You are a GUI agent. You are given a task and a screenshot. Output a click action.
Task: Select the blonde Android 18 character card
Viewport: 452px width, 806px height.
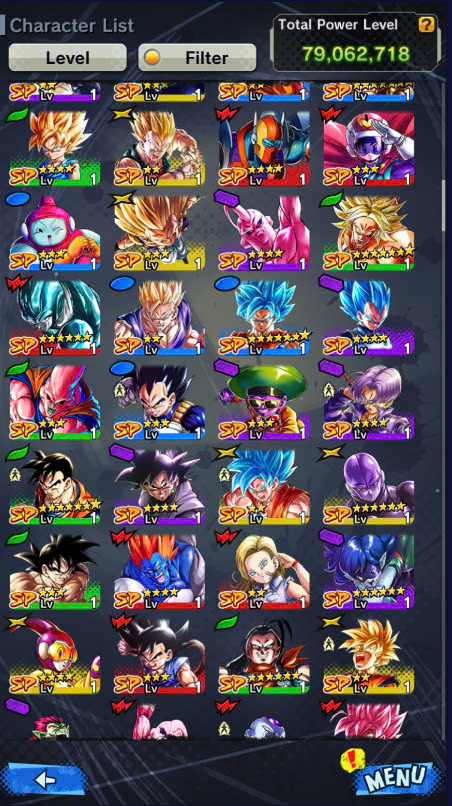(264, 571)
